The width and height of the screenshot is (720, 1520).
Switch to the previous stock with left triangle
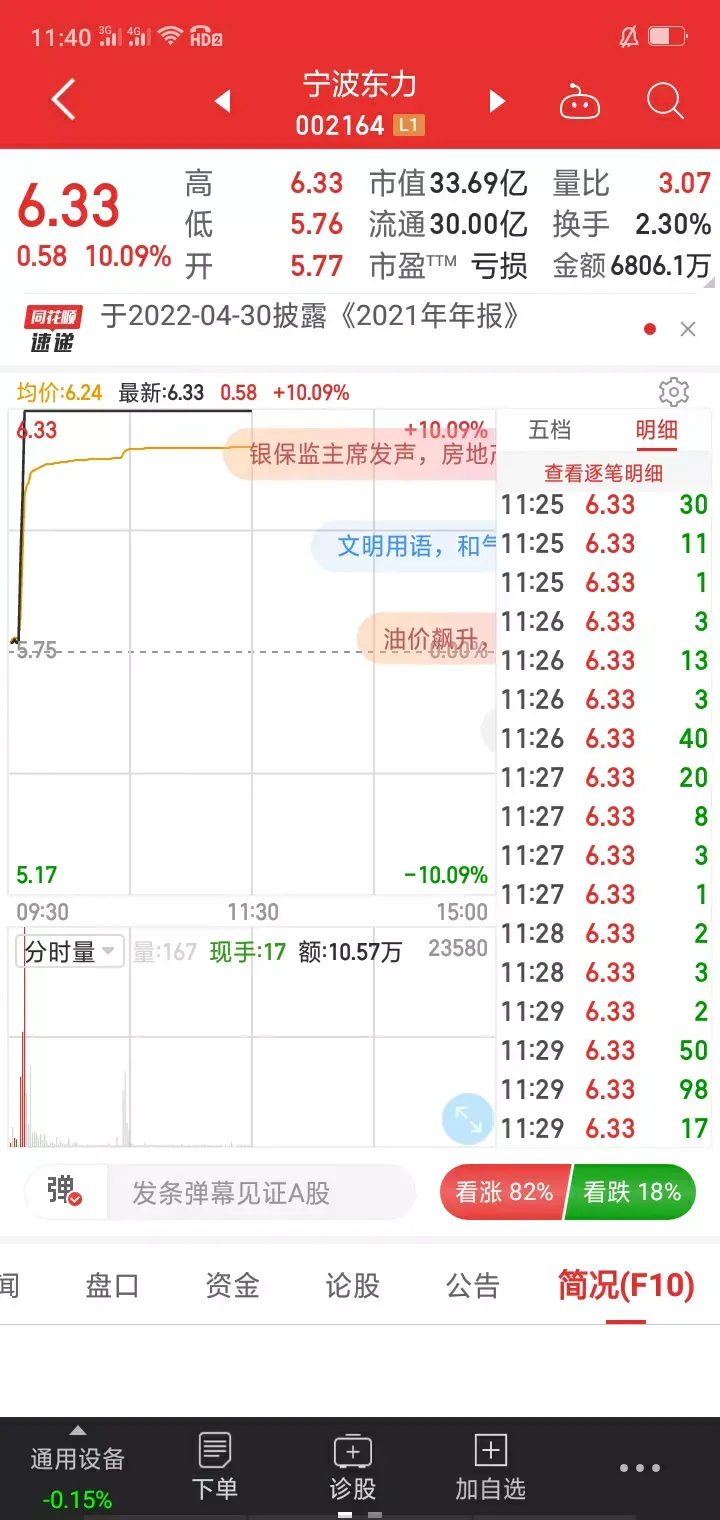click(x=223, y=101)
